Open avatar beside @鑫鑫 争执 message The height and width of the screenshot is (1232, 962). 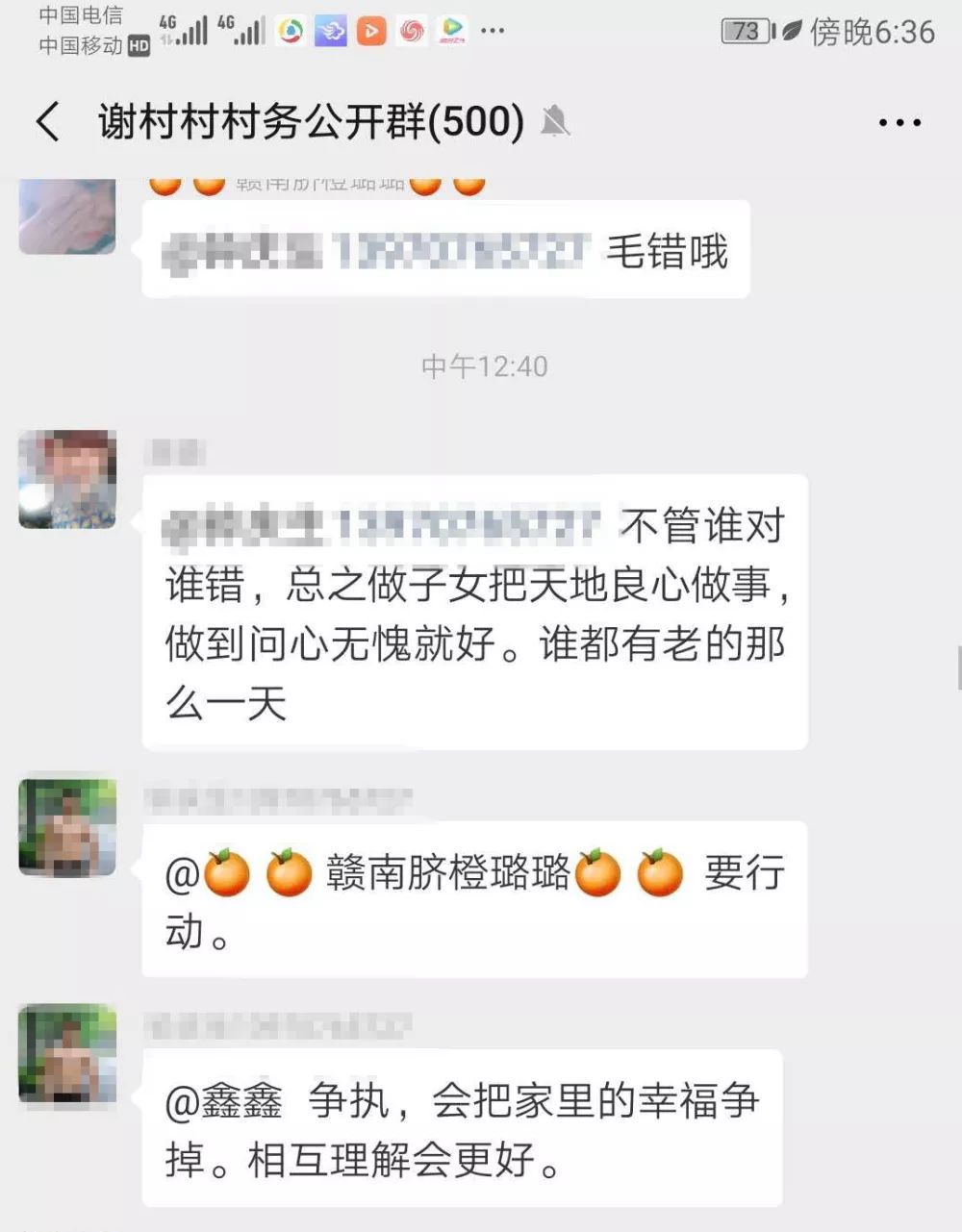(x=67, y=1054)
